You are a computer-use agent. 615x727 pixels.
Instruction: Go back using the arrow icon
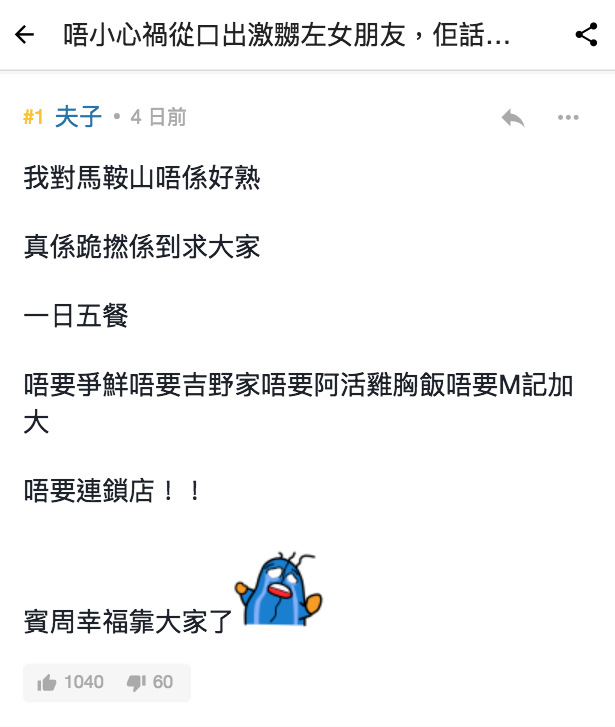pos(24,35)
